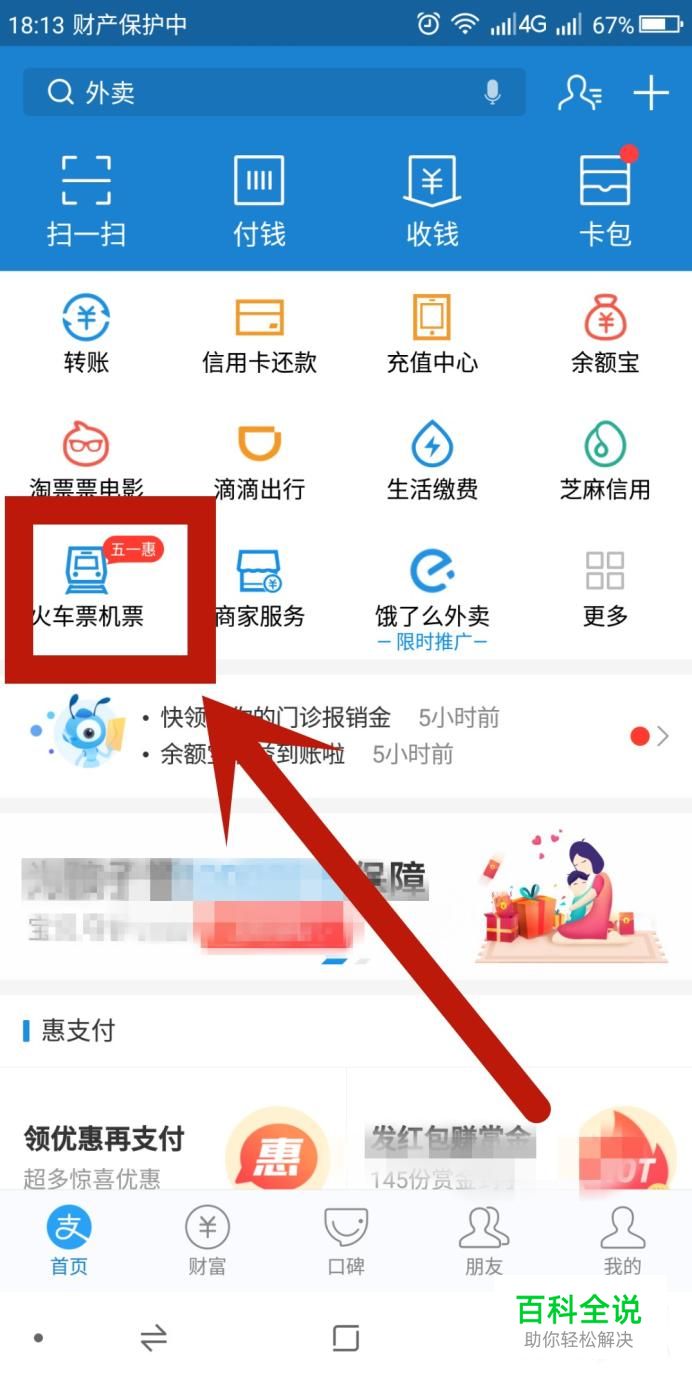Screen dimensions: 692x1384
Task: Open 收钱 to receive money
Action: click(x=432, y=200)
